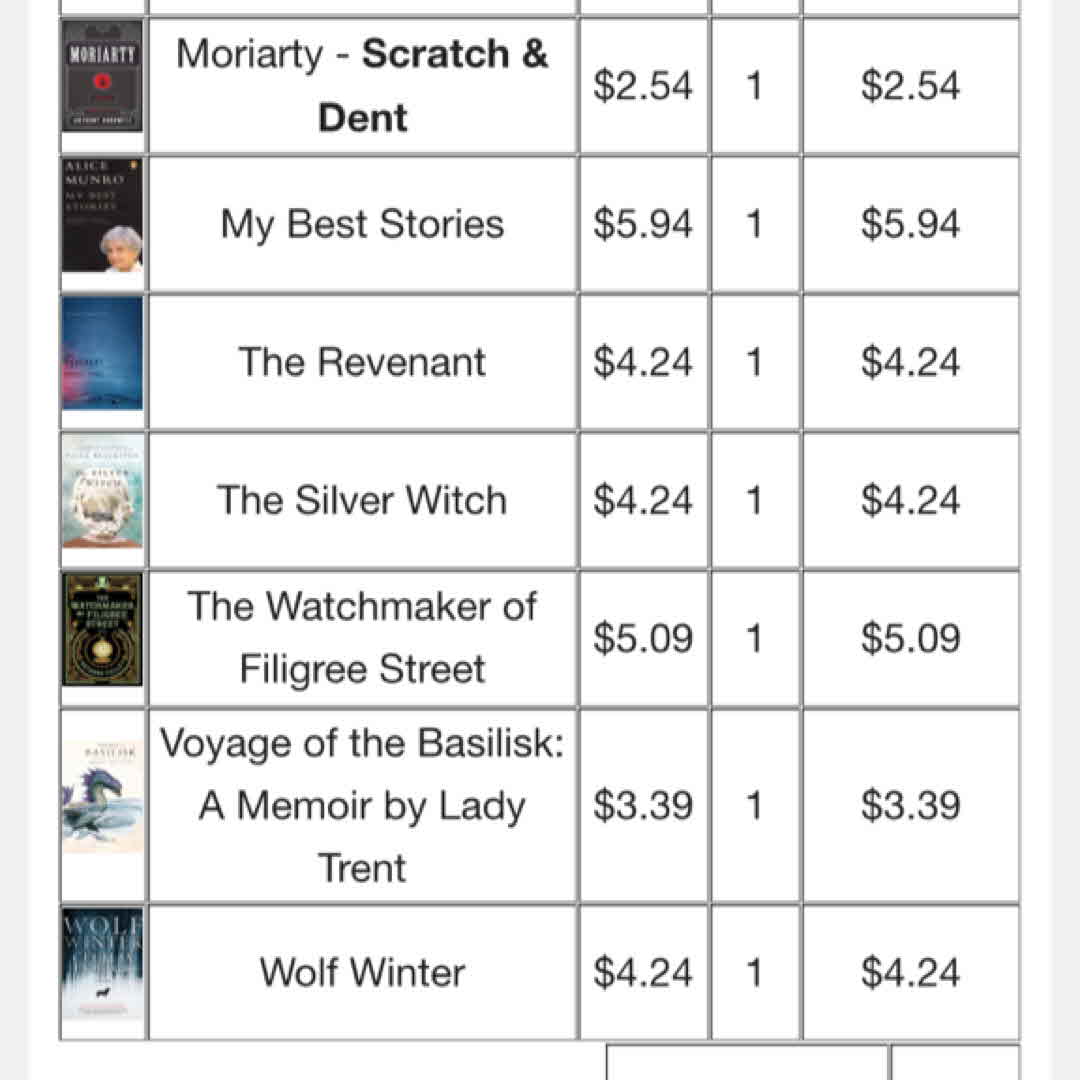View the My Best Stories cover image
The height and width of the screenshot is (1080, 1080).
click(x=103, y=215)
